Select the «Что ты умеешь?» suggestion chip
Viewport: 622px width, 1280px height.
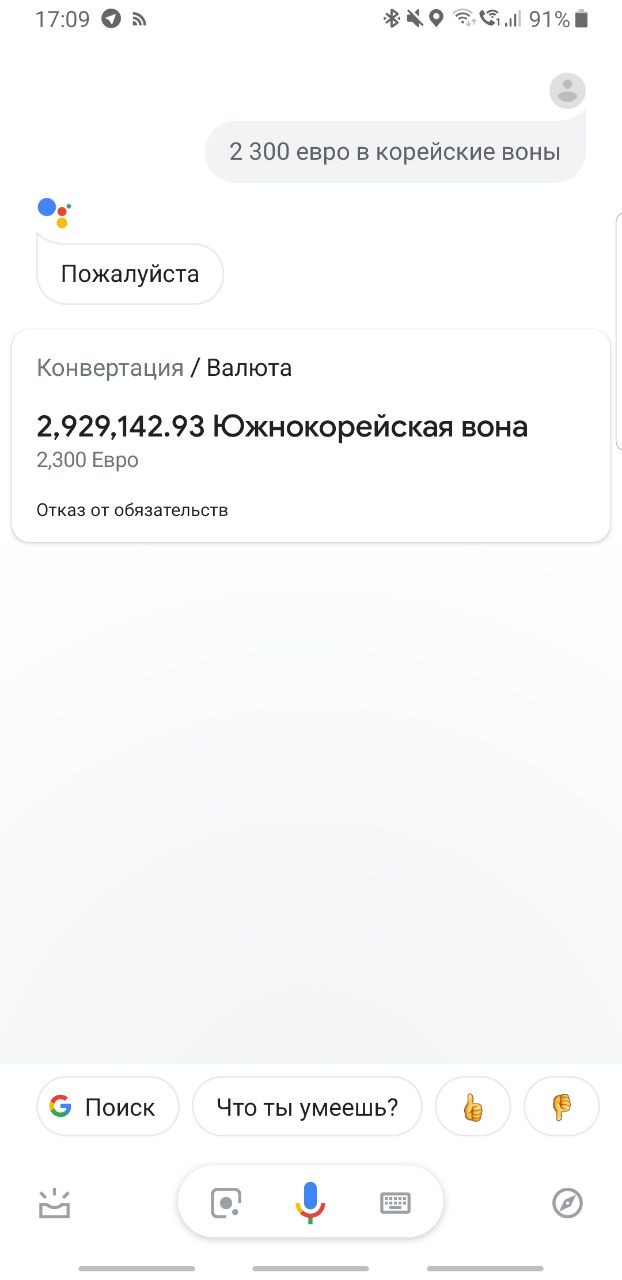point(307,1107)
